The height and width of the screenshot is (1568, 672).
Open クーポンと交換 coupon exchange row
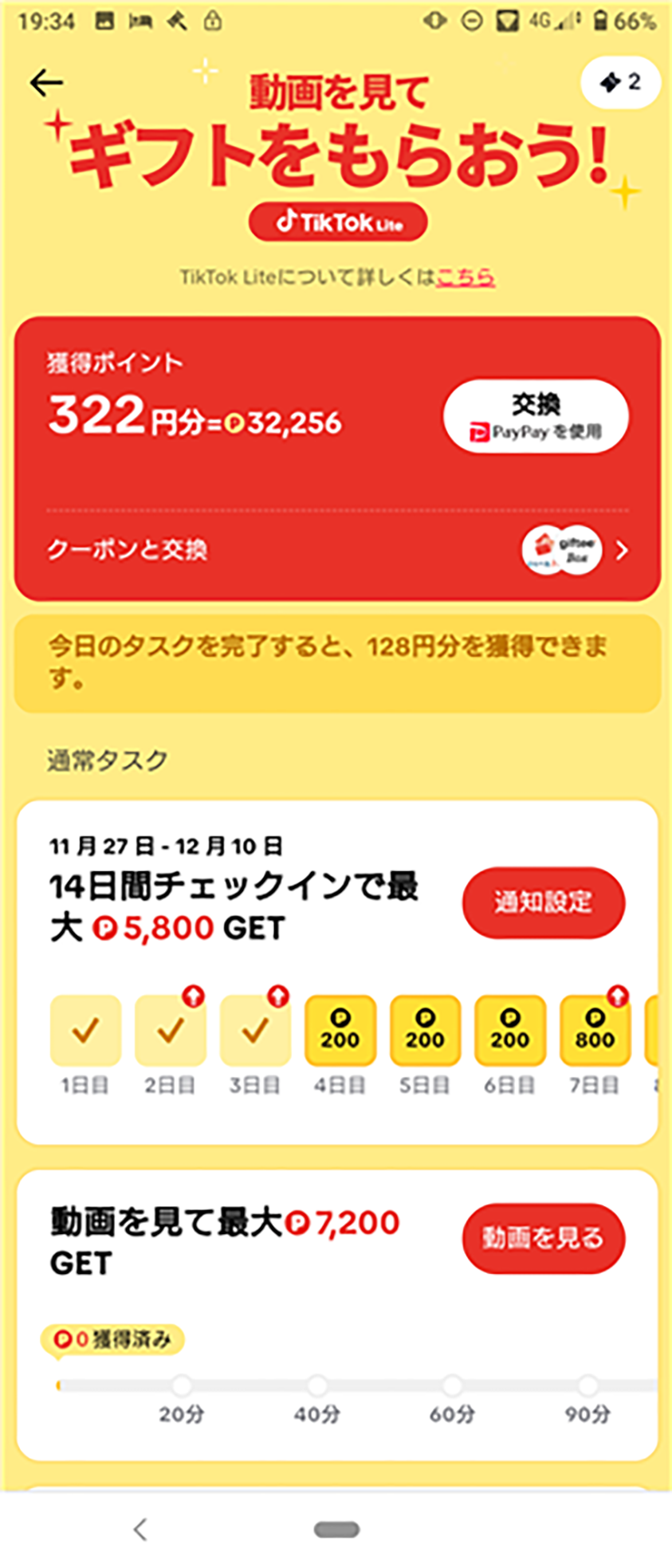point(336,550)
